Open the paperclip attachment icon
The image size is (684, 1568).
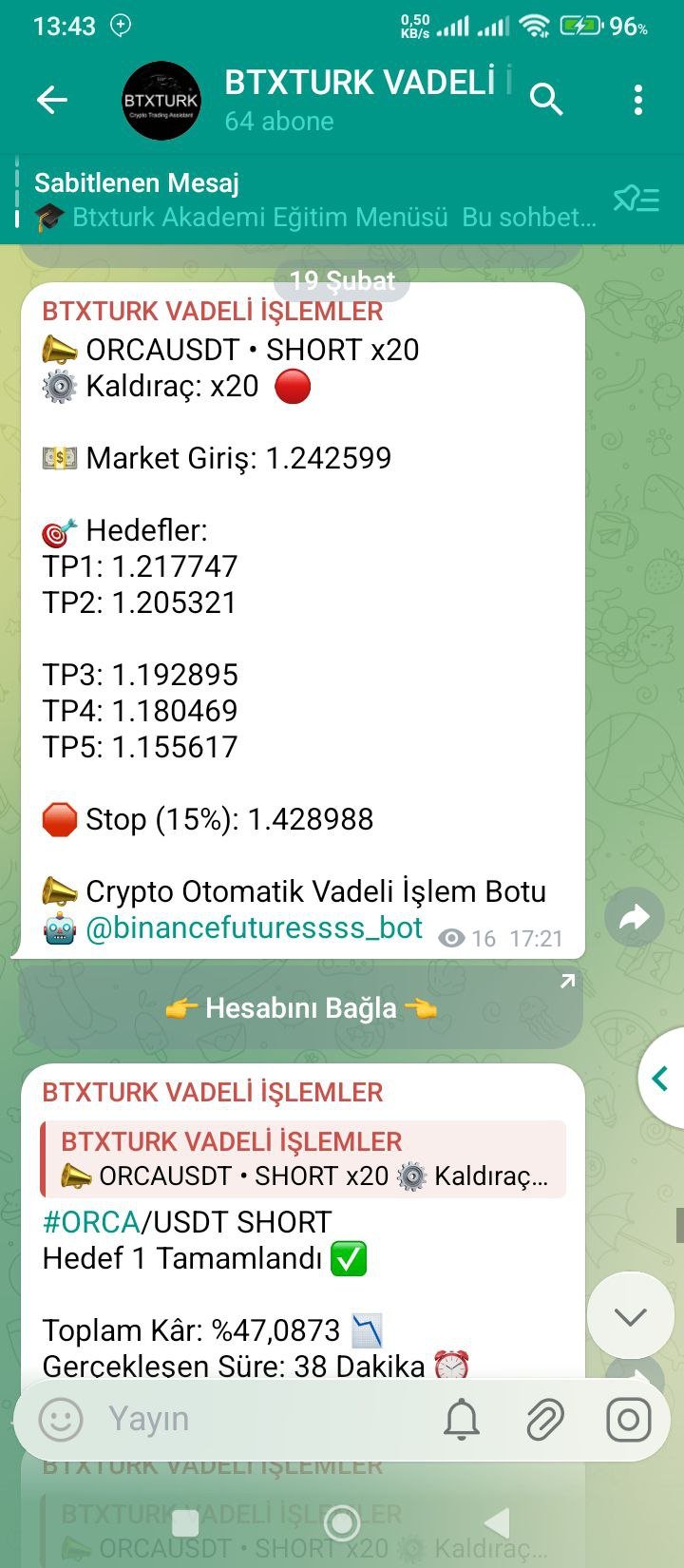(x=544, y=1419)
